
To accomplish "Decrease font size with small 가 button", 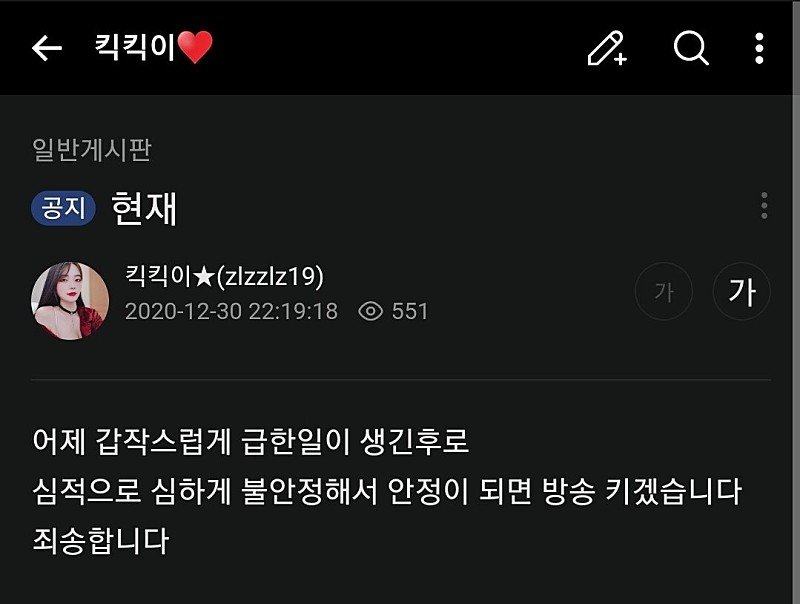I will (663, 292).
